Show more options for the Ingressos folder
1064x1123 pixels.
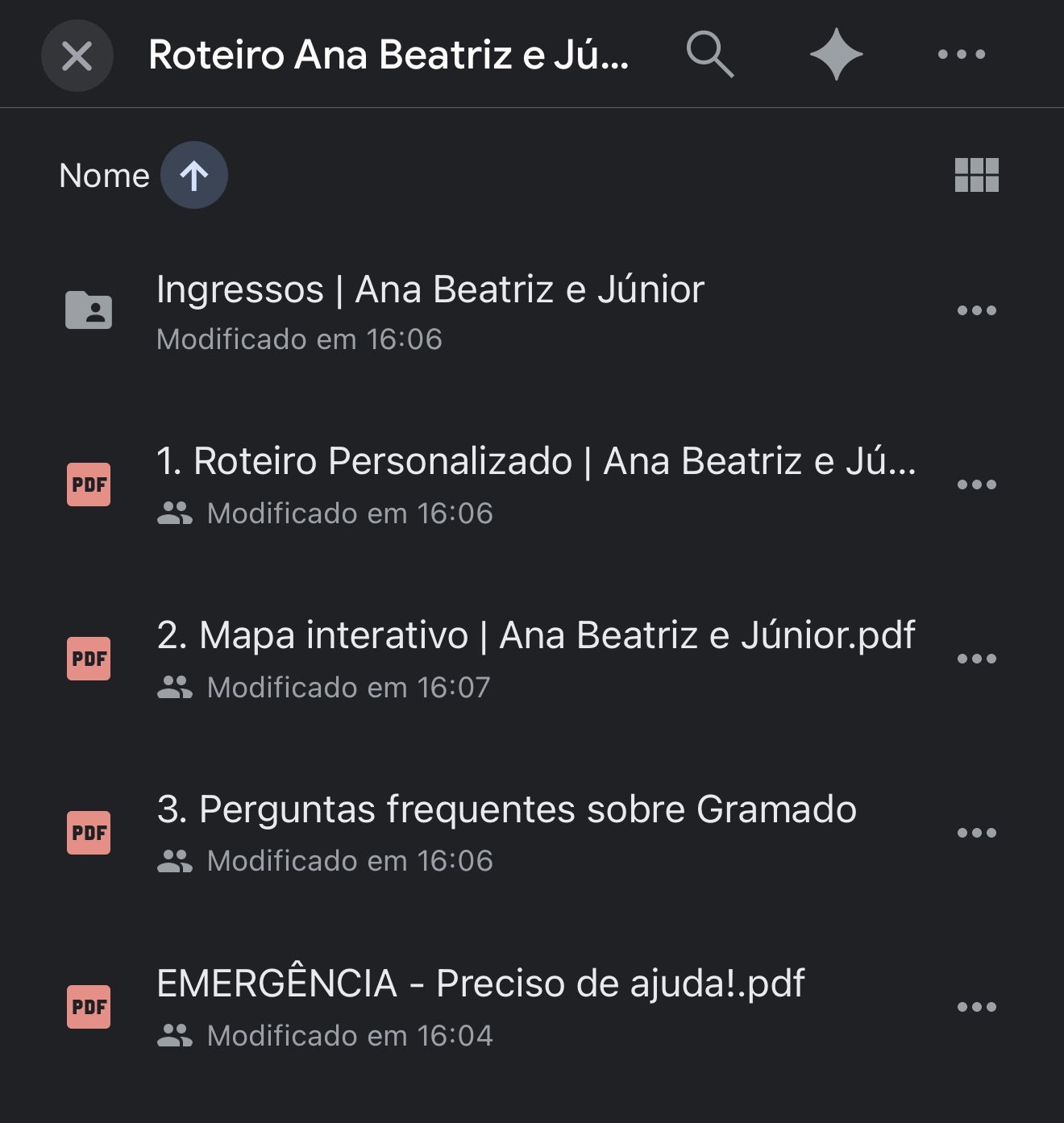click(x=976, y=310)
